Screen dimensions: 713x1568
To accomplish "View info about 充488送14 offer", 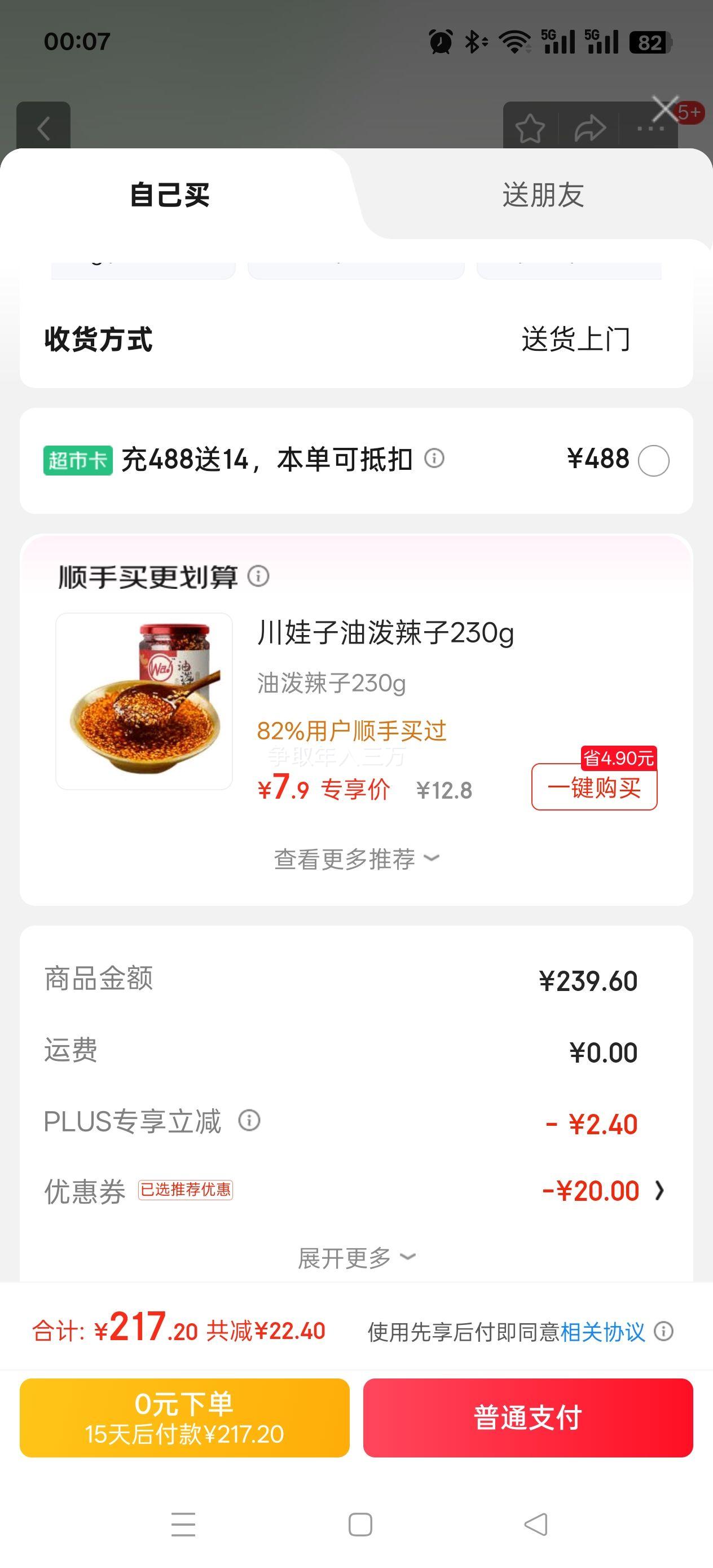I will click(x=434, y=459).
